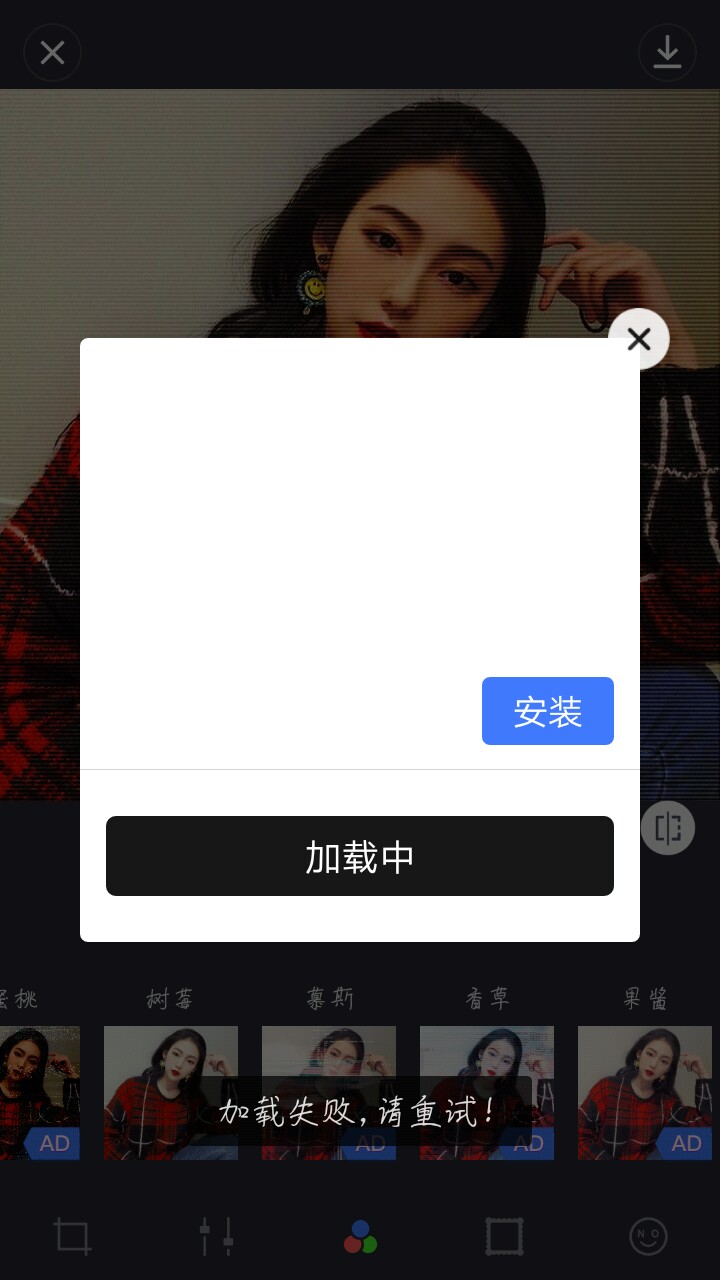720x1280 pixels.
Task: Close the photo editor
Action: click(x=52, y=52)
